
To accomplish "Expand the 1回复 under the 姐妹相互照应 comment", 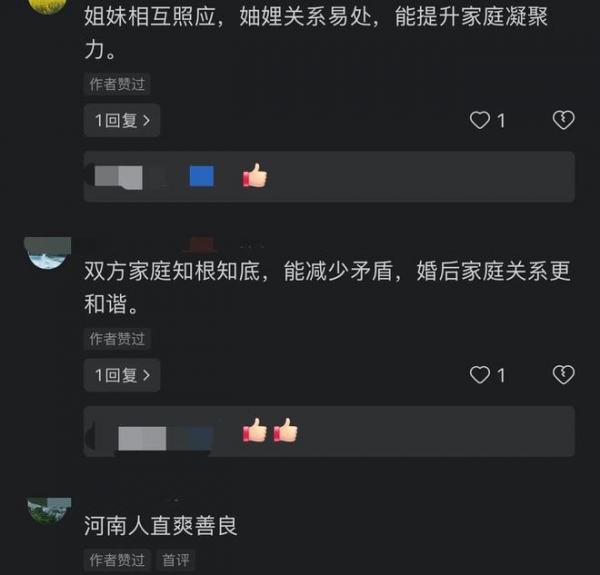I will (122, 121).
